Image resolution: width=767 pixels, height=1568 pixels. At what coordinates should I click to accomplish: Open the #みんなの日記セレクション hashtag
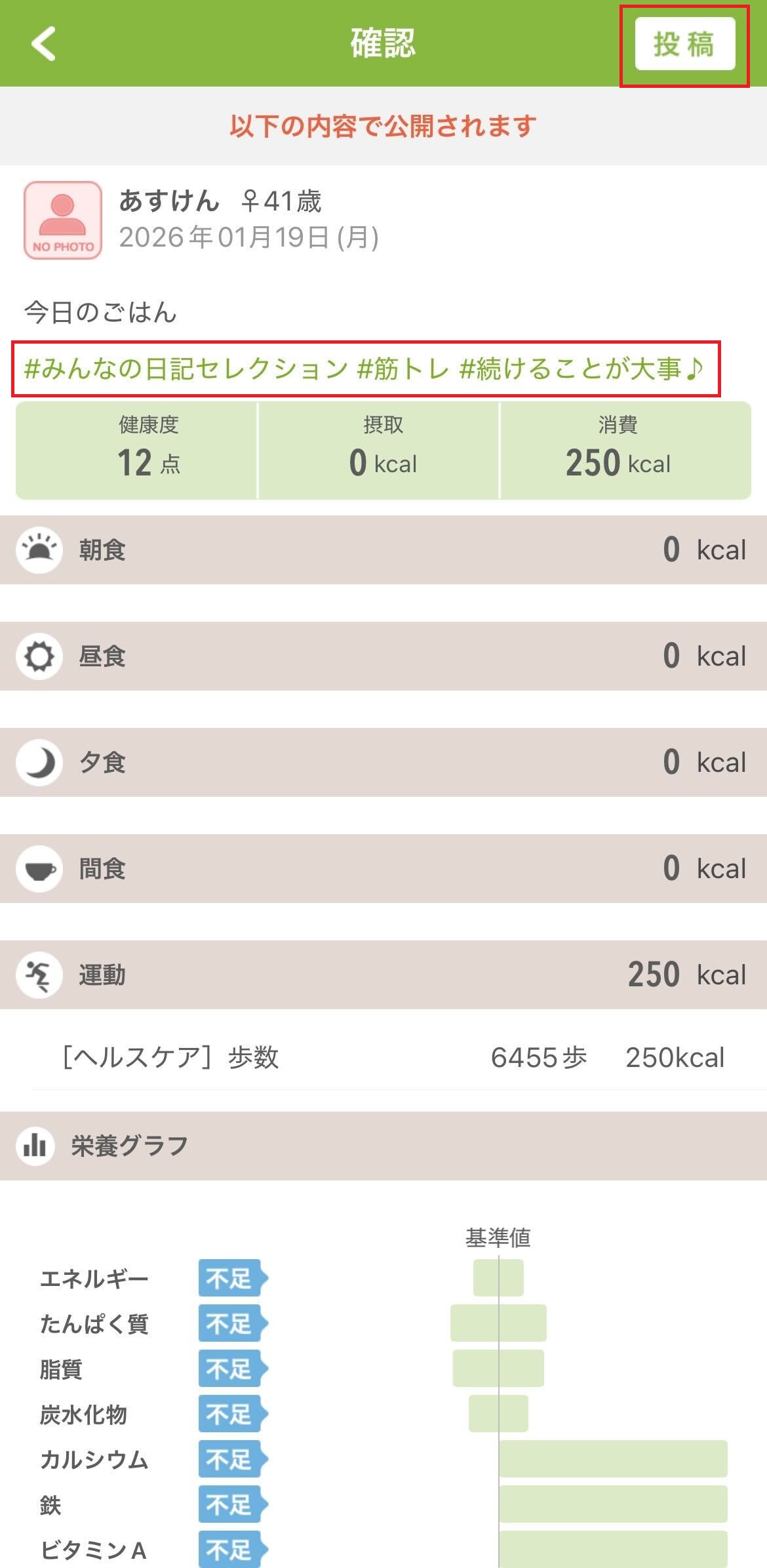184,371
